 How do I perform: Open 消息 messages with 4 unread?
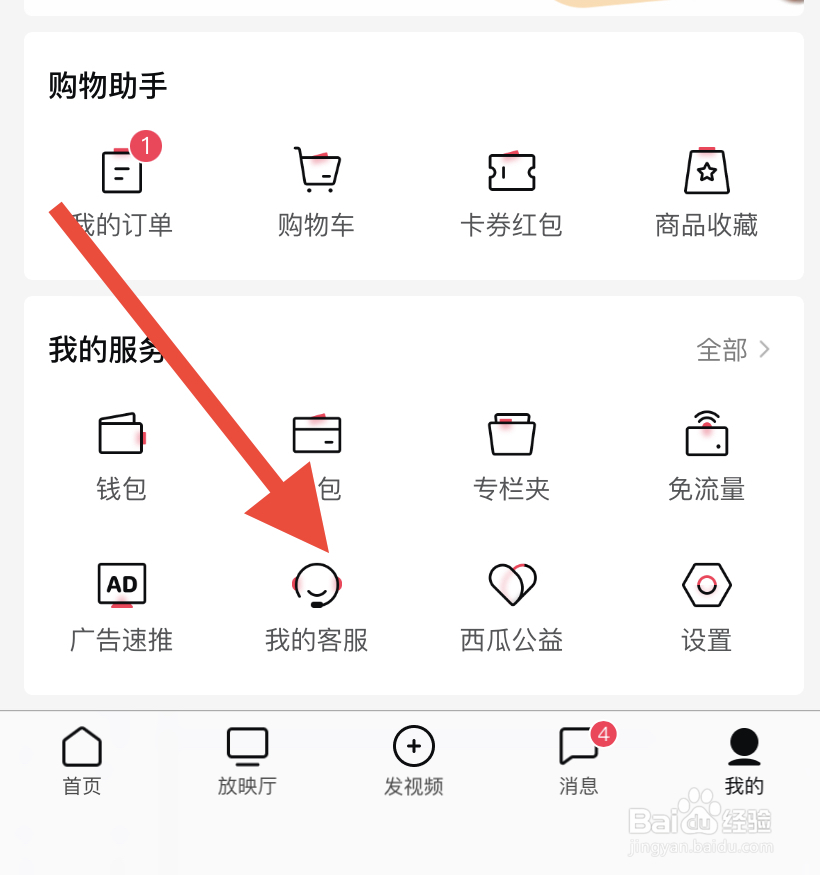(x=579, y=760)
